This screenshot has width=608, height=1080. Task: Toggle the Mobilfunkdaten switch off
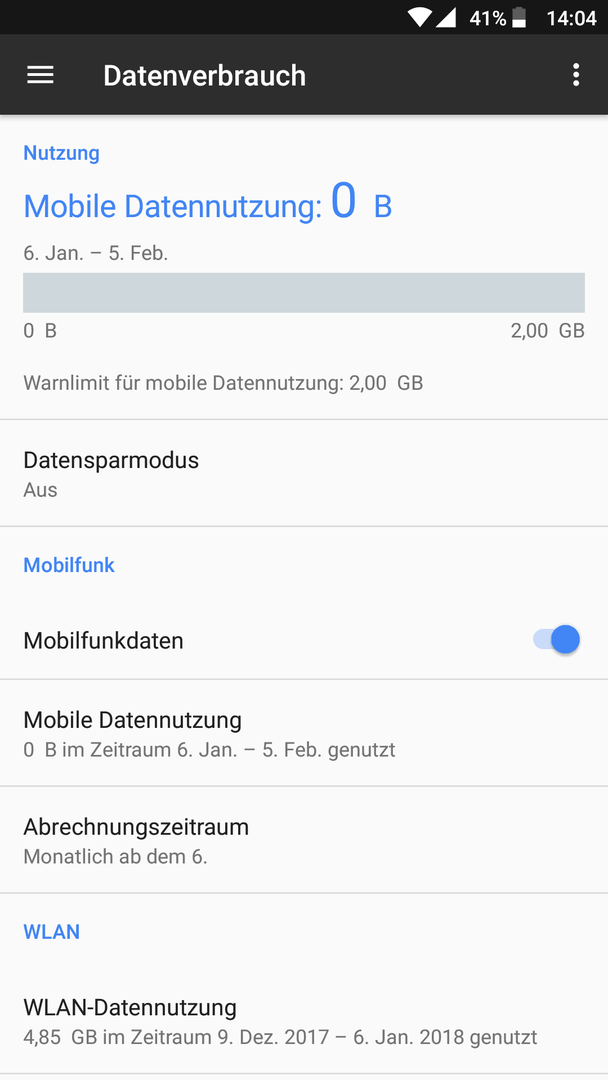pos(556,640)
